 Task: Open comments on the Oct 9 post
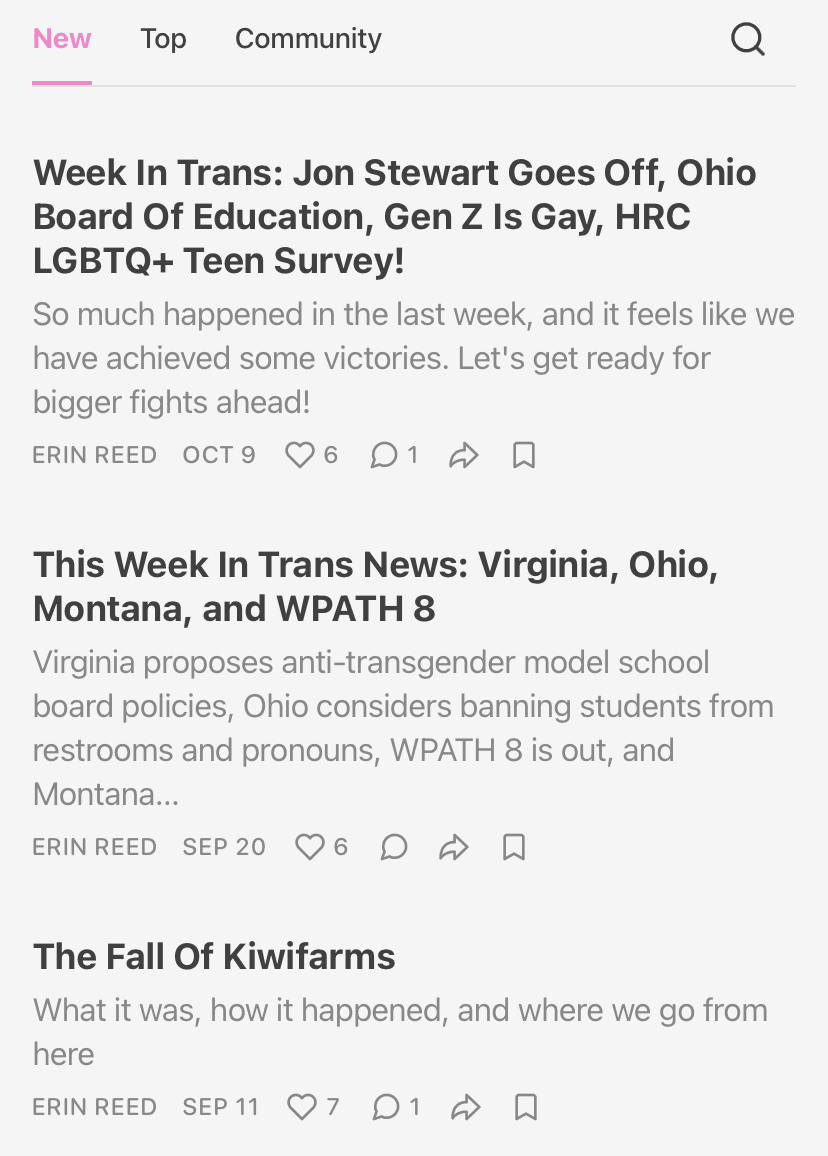pyautogui.click(x=384, y=456)
